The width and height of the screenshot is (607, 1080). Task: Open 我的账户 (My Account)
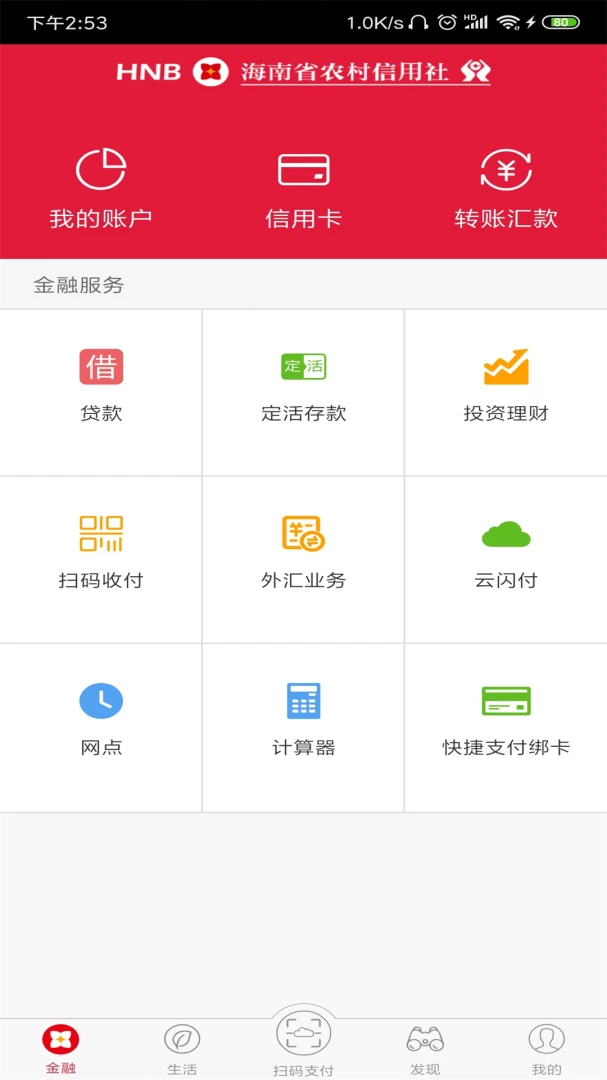point(101,188)
